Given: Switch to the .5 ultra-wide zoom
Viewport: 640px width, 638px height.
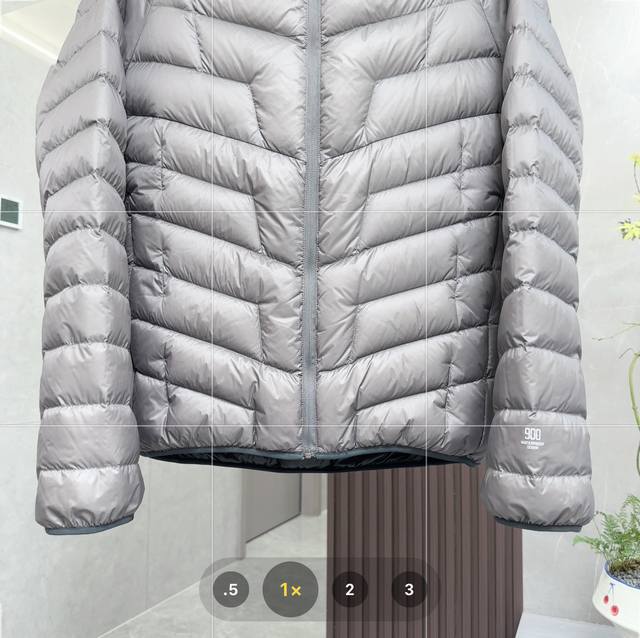Looking at the screenshot, I should pyautogui.click(x=231, y=589).
